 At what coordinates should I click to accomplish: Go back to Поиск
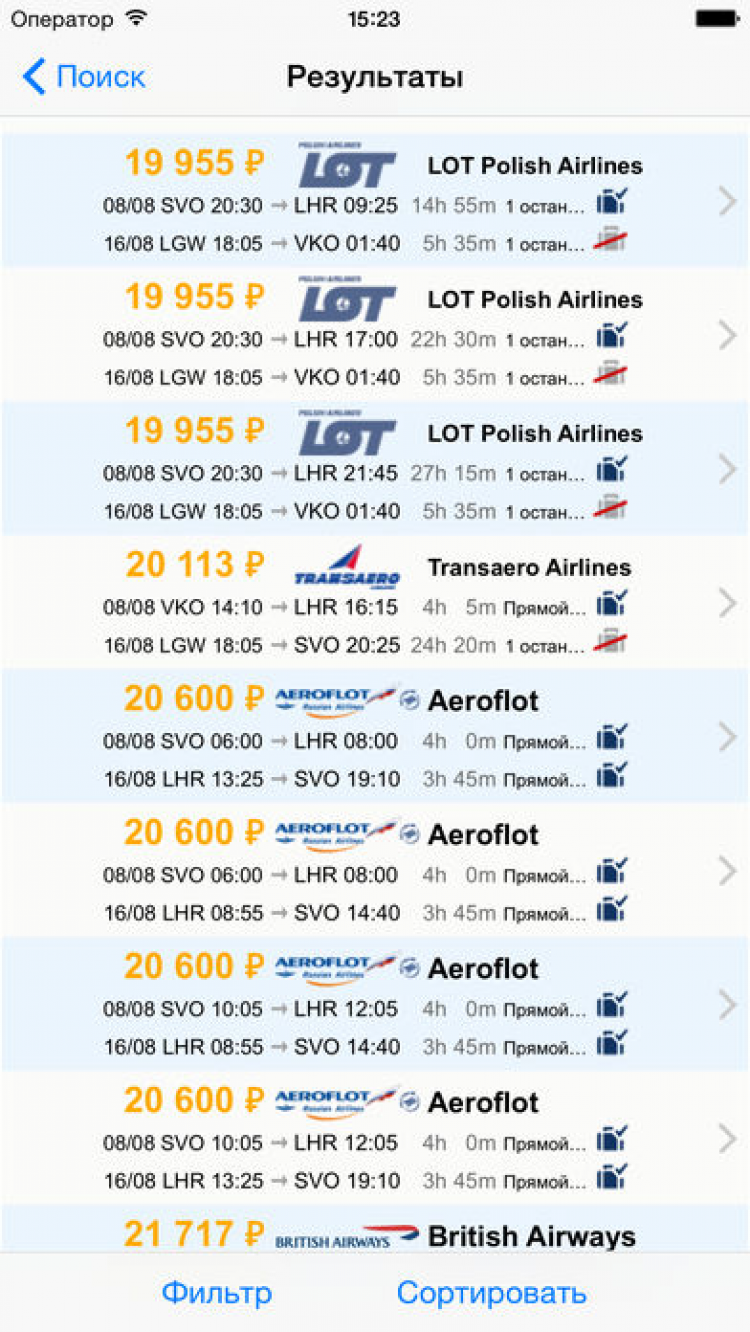pyautogui.click(x=85, y=77)
